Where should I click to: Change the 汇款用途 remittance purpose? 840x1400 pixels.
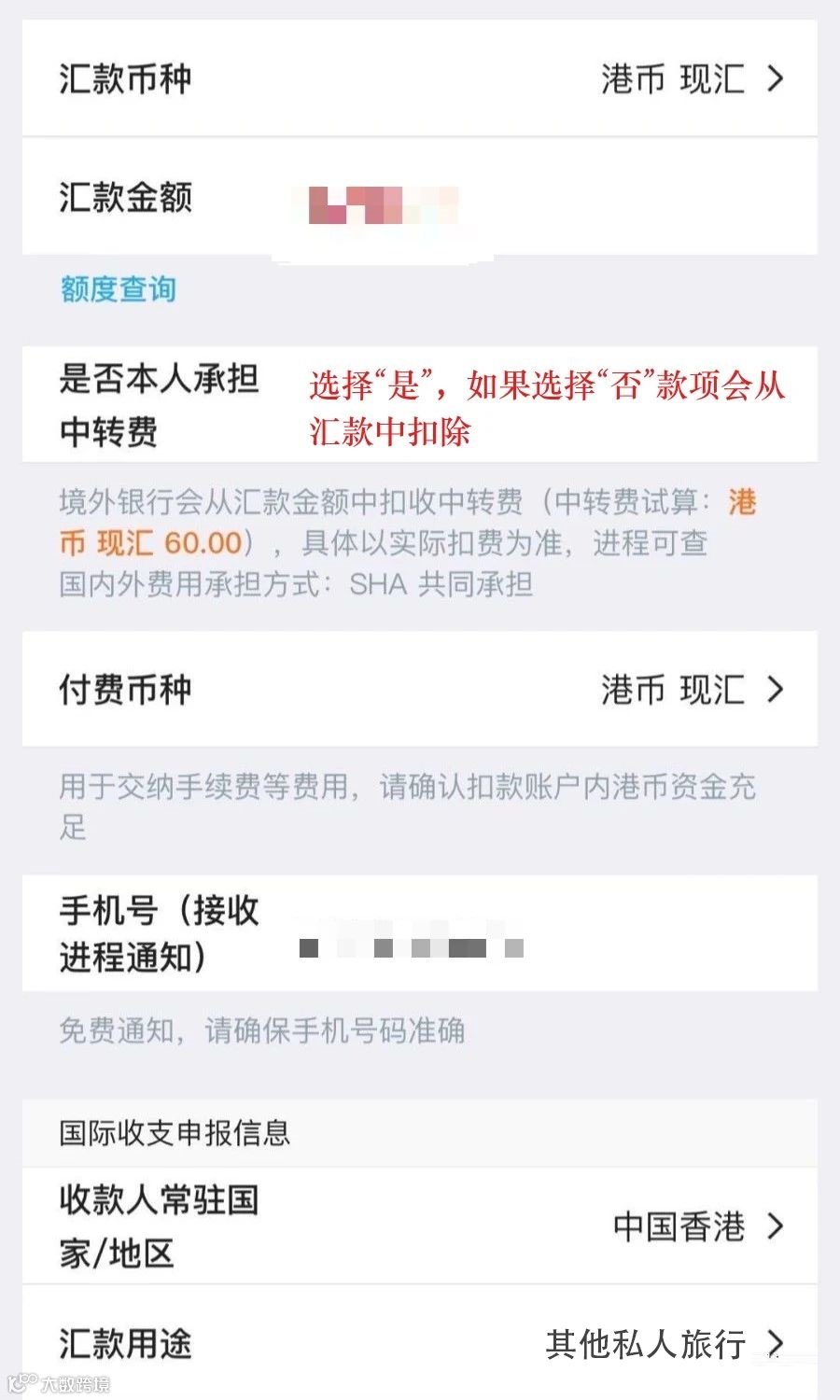pyautogui.click(x=420, y=1344)
